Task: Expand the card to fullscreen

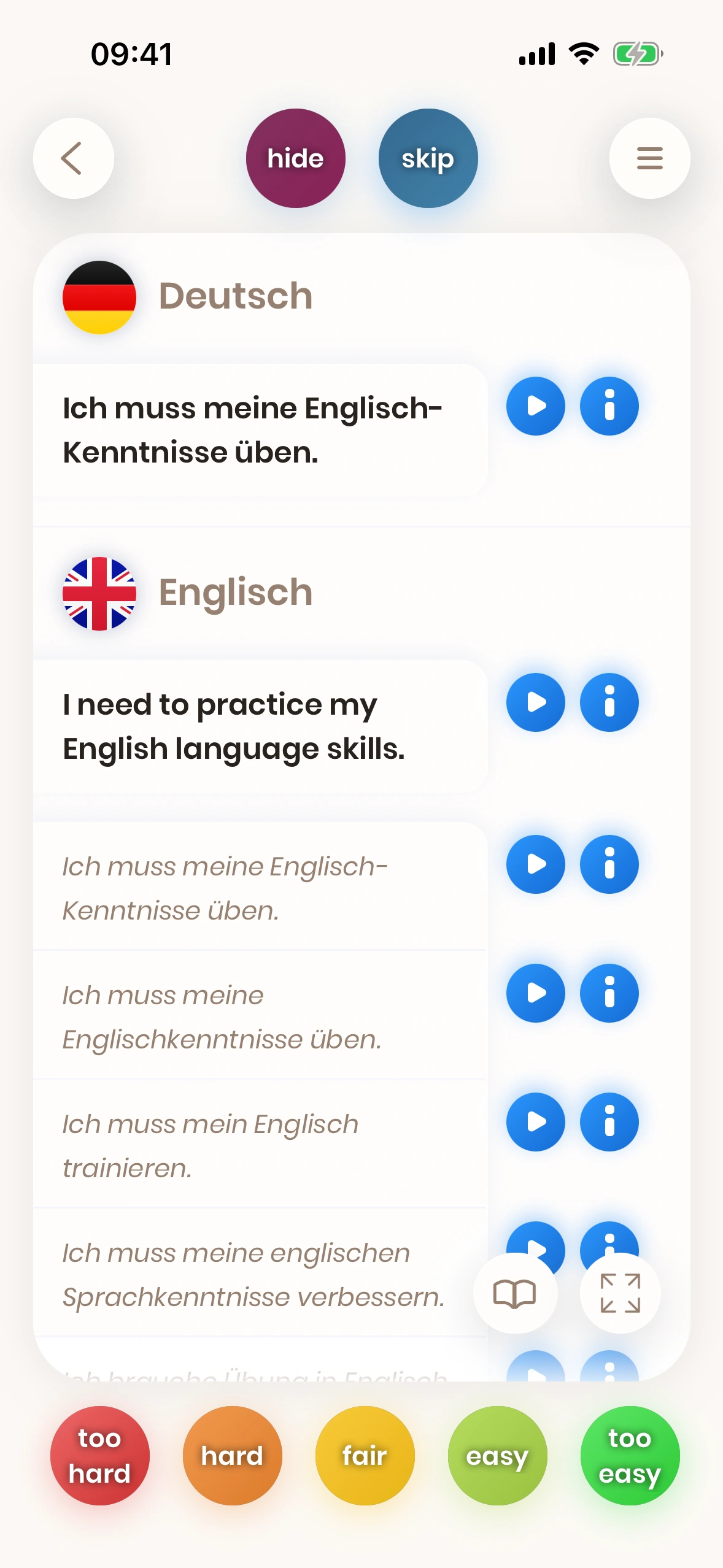Action: pos(620,1293)
